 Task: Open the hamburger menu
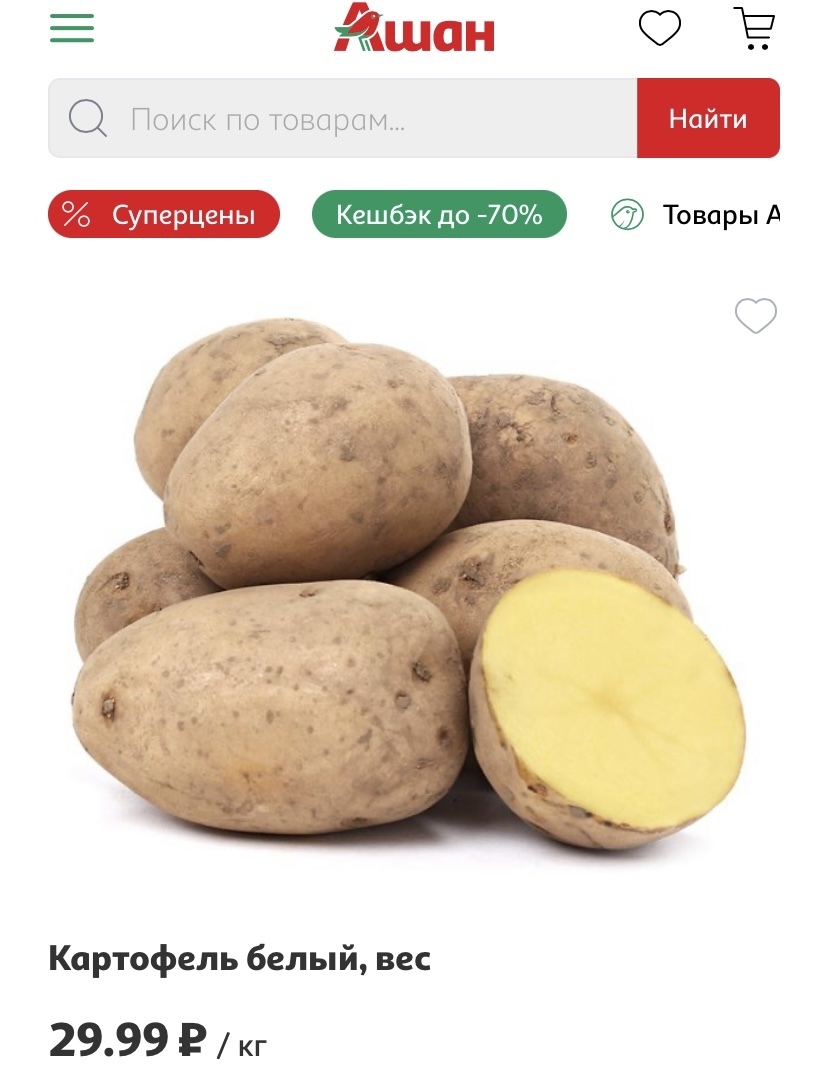(72, 28)
